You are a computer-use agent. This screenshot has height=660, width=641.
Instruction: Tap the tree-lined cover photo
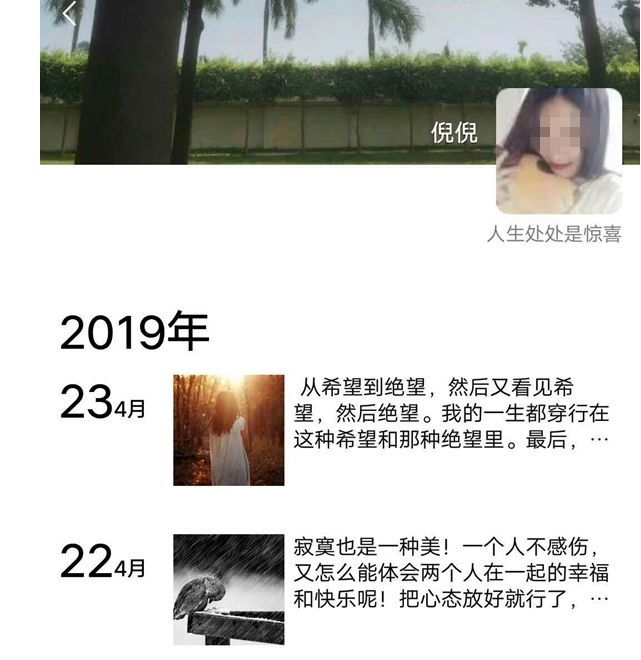pyautogui.click(x=300, y=80)
